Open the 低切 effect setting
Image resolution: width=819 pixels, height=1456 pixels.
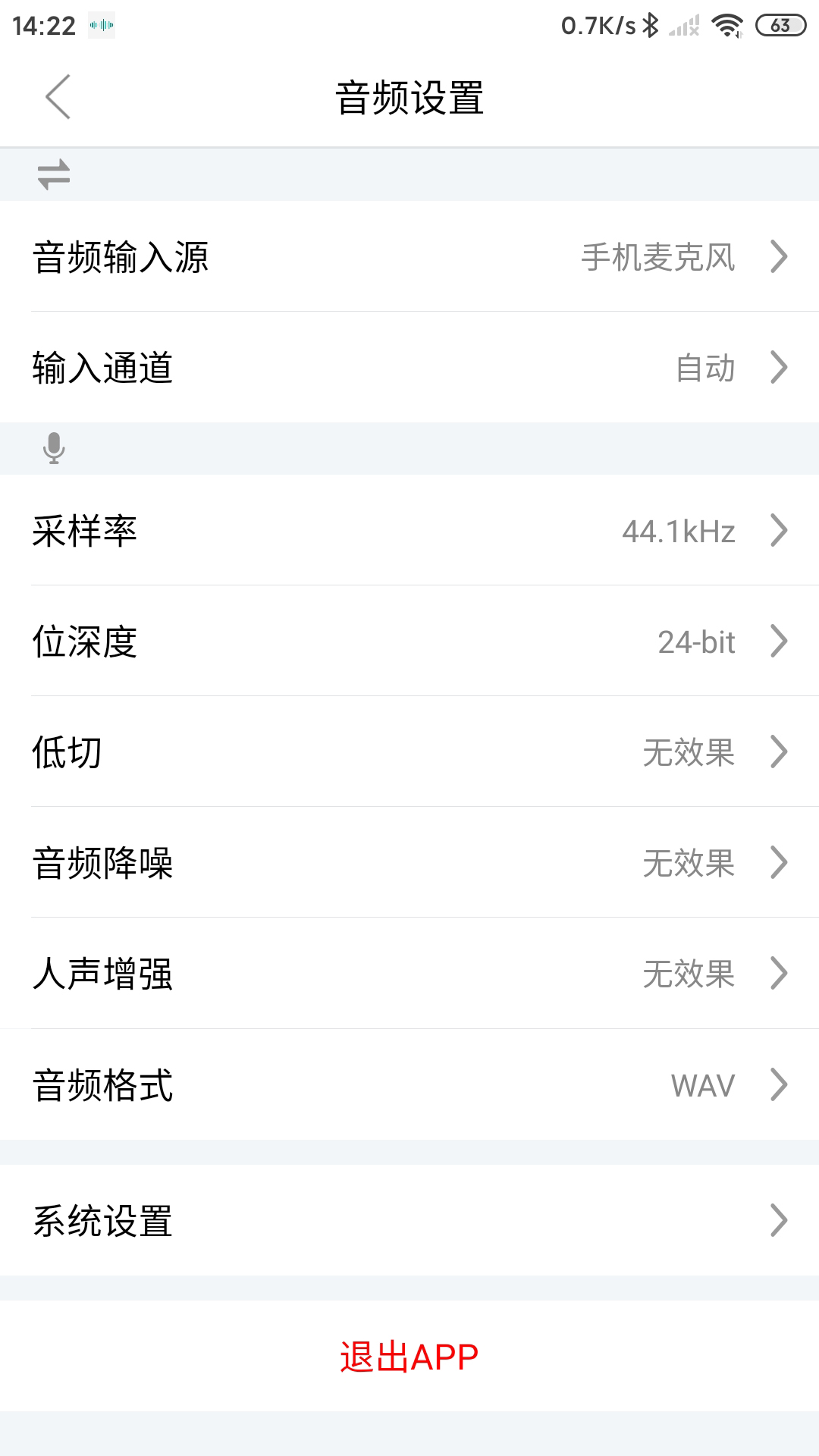409,753
